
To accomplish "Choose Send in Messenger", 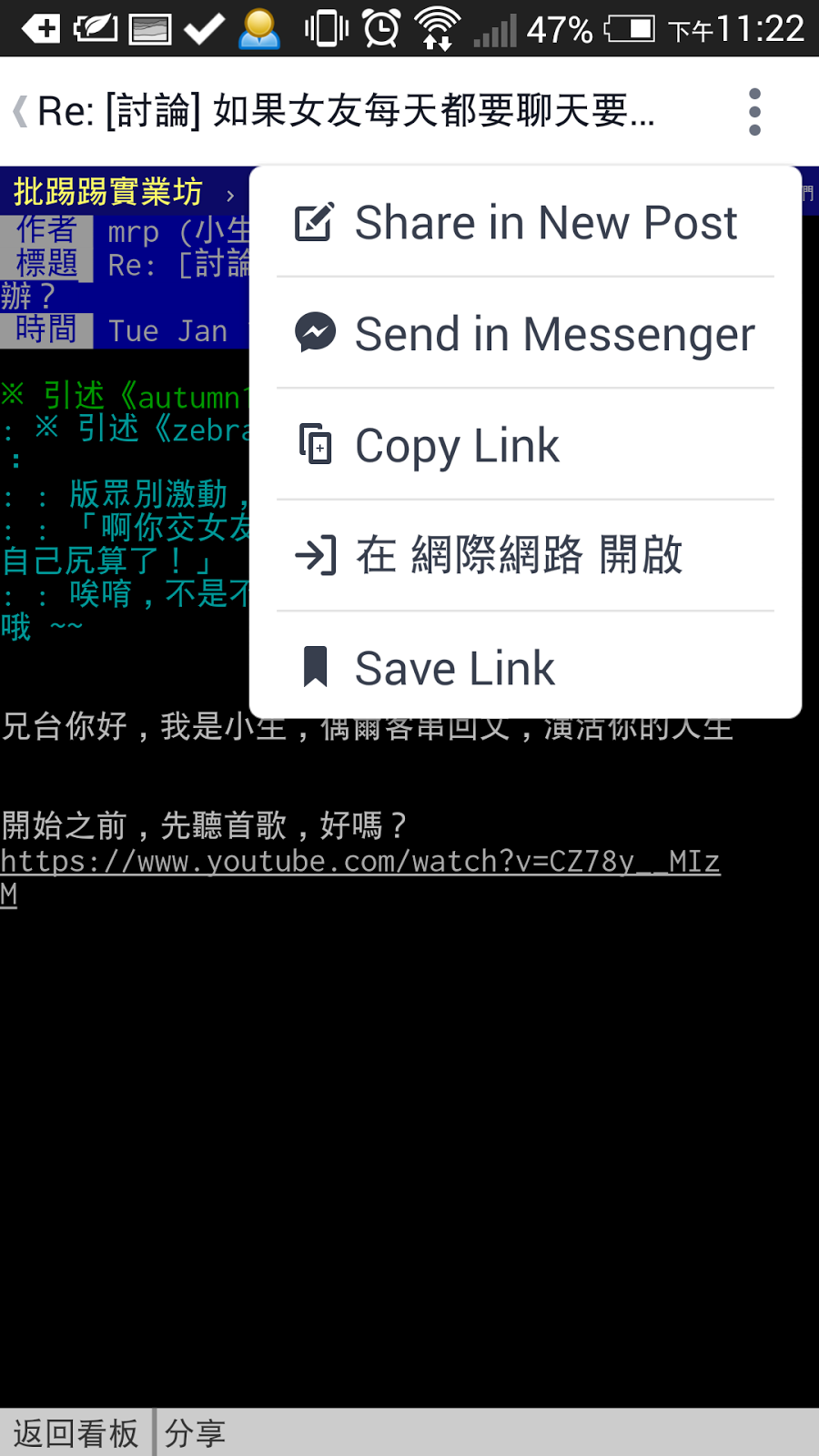I will tap(526, 334).
